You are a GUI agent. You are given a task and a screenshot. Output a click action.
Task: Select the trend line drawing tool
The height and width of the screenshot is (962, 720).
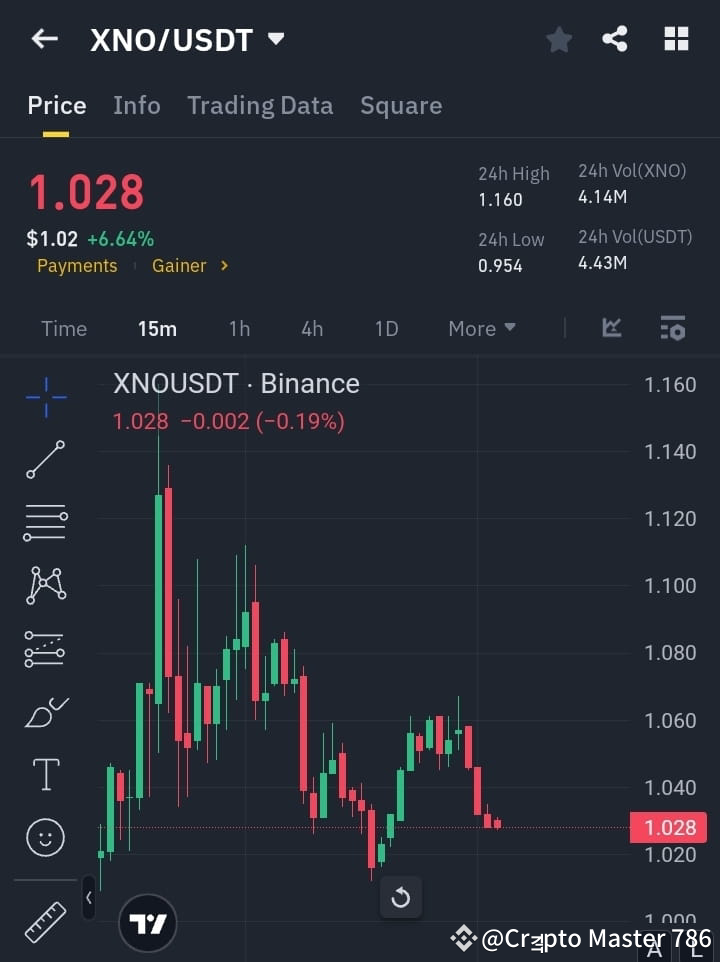(x=45, y=461)
